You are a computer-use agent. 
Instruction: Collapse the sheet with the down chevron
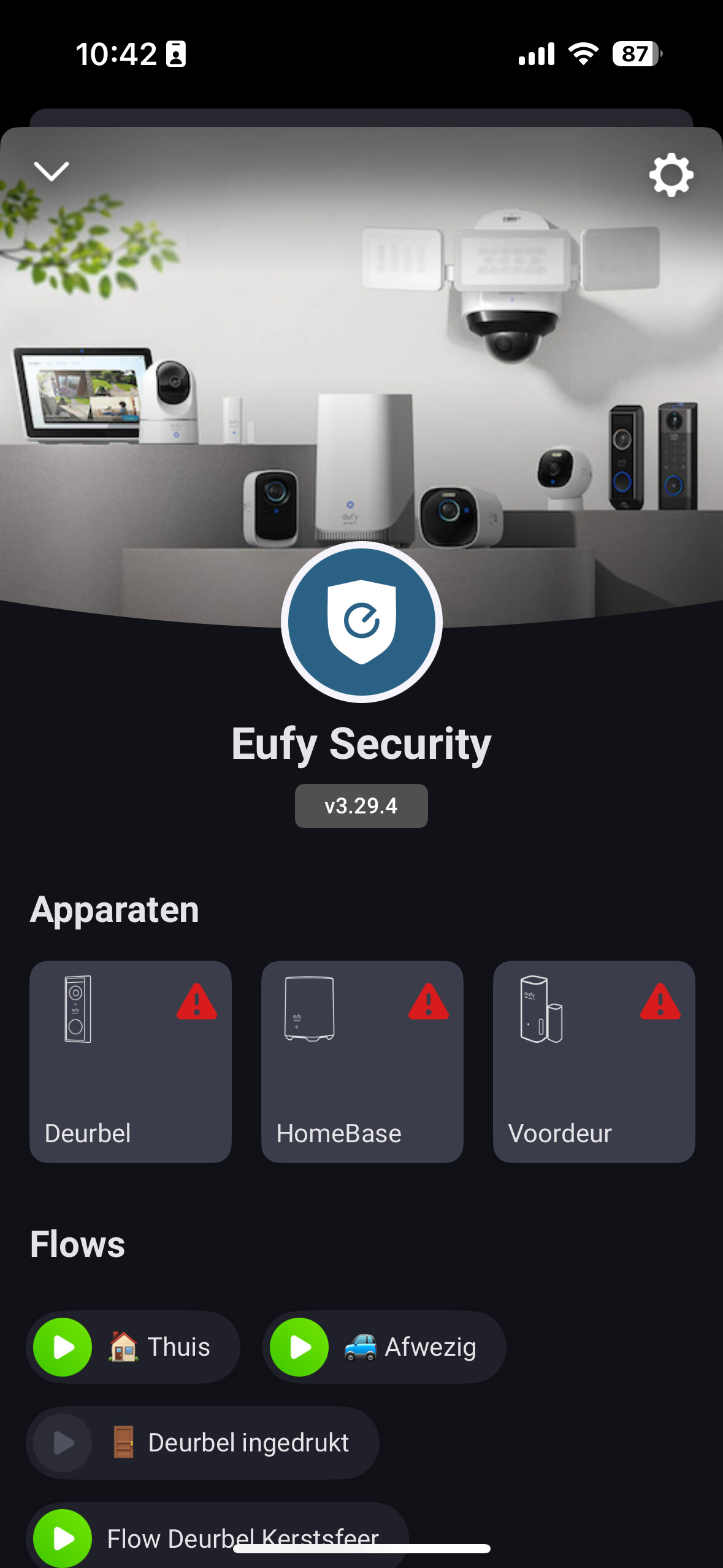52,171
